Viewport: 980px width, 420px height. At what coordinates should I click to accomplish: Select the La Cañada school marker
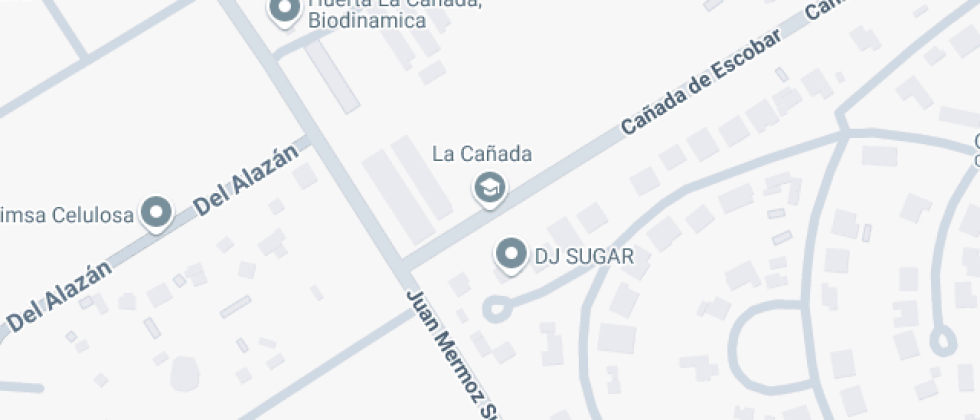click(489, 187)
